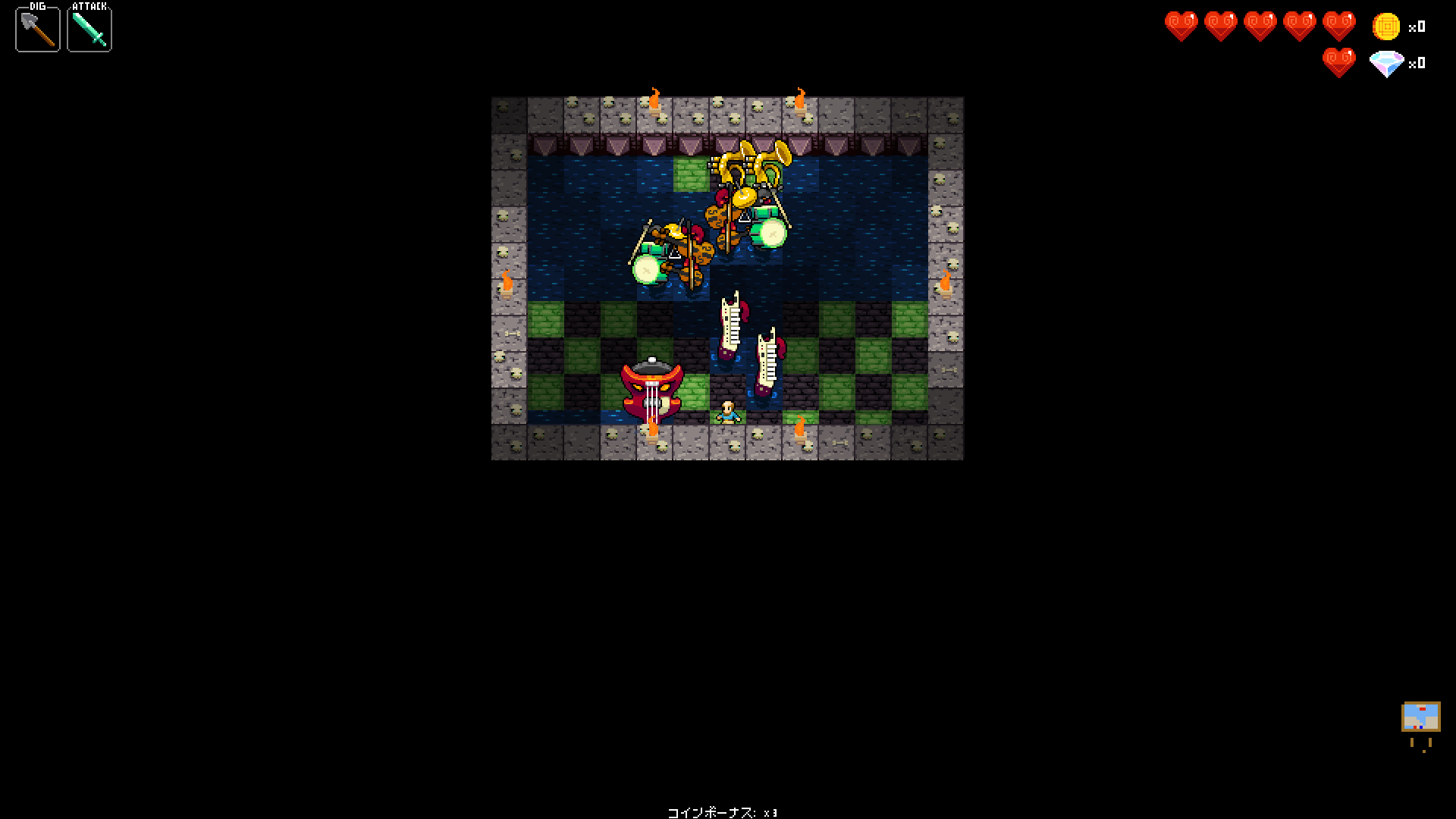1456x819 pixels.
Task: Tap the ATTACK sword slot
Action: 89,30
